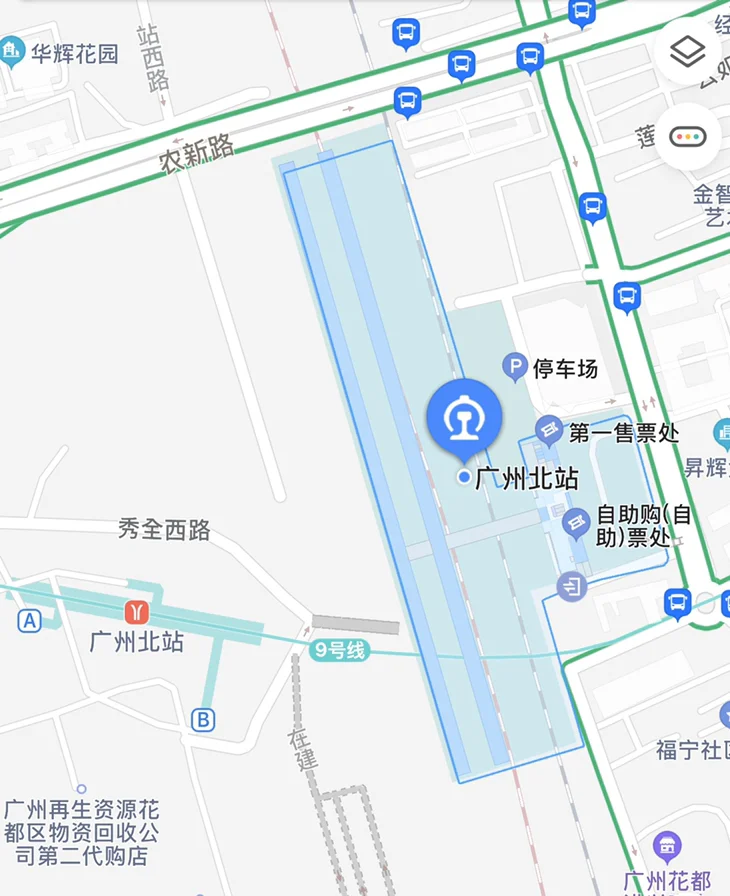
Task: Click the bus stop icon near 金智艺术
Action: point(596,205)
